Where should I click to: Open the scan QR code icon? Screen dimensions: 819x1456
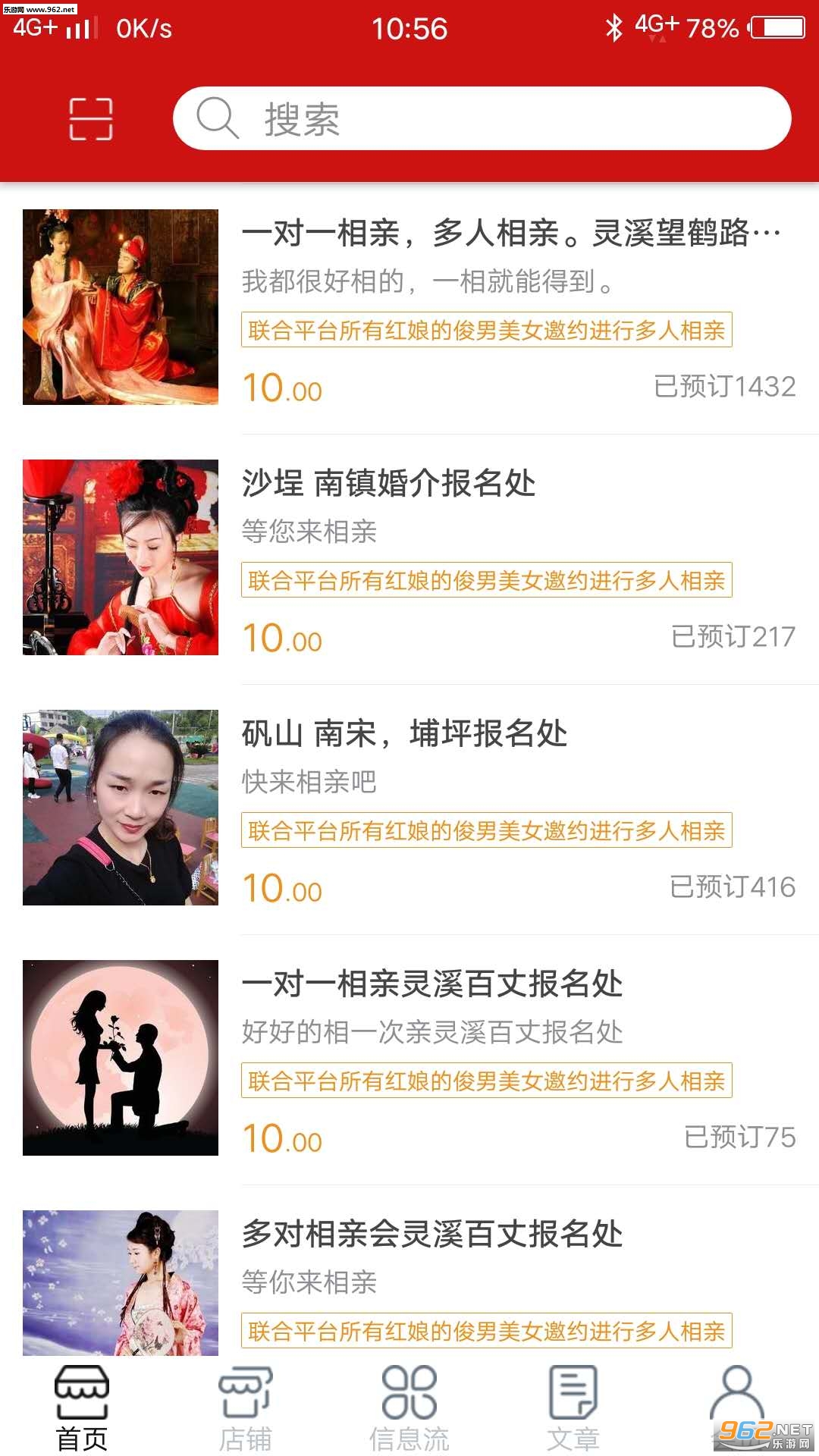tap(91, 119)
